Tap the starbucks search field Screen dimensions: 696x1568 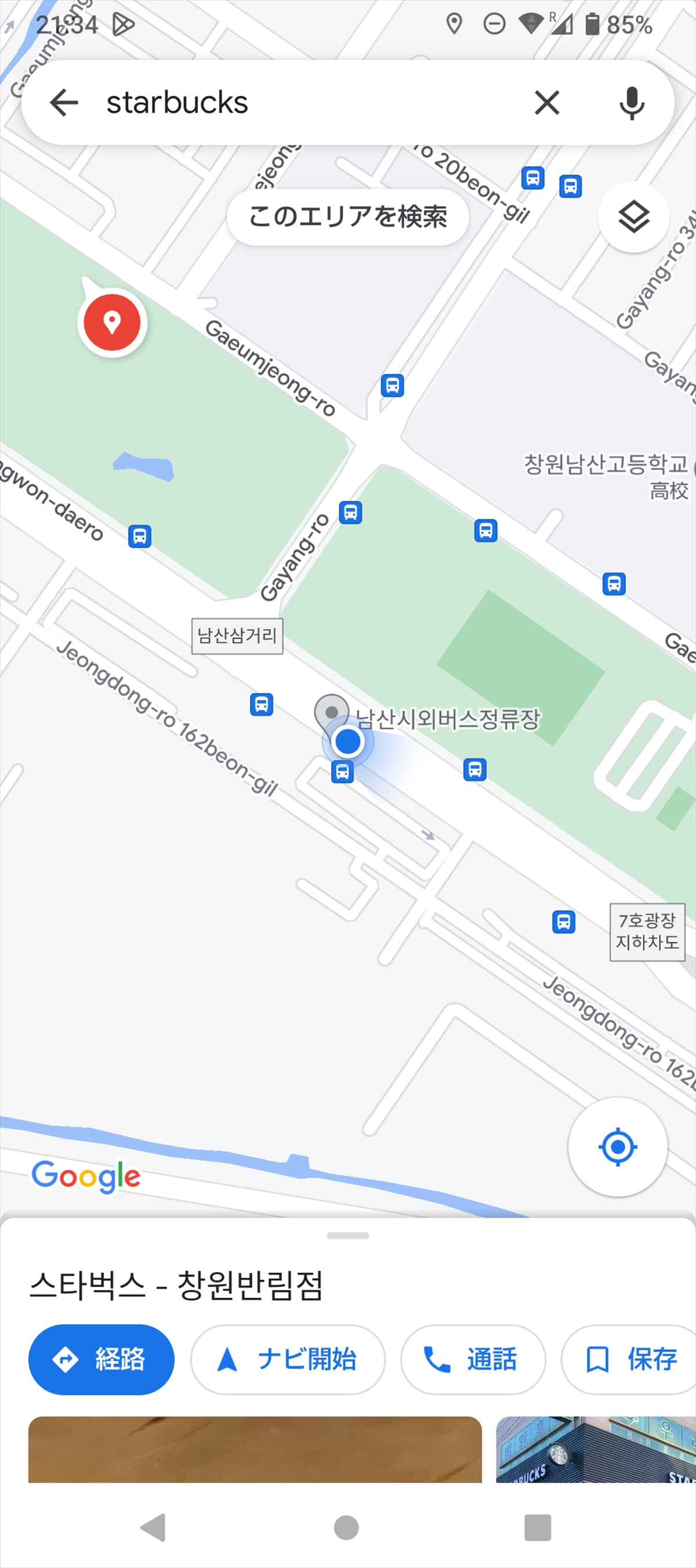point(304,102)
